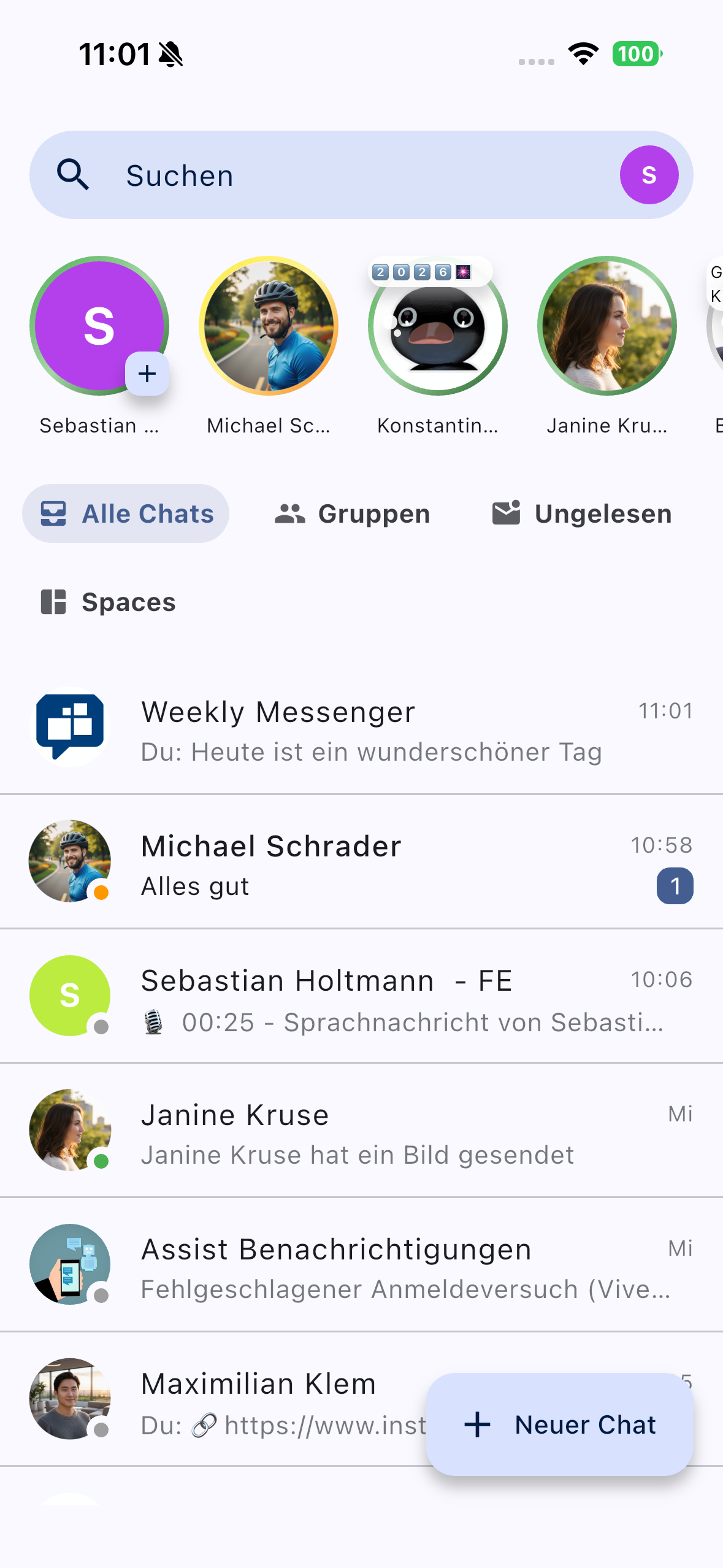Tap the Weekly Messenger group chat icon

pyautogui.click(x=69, y=730)
